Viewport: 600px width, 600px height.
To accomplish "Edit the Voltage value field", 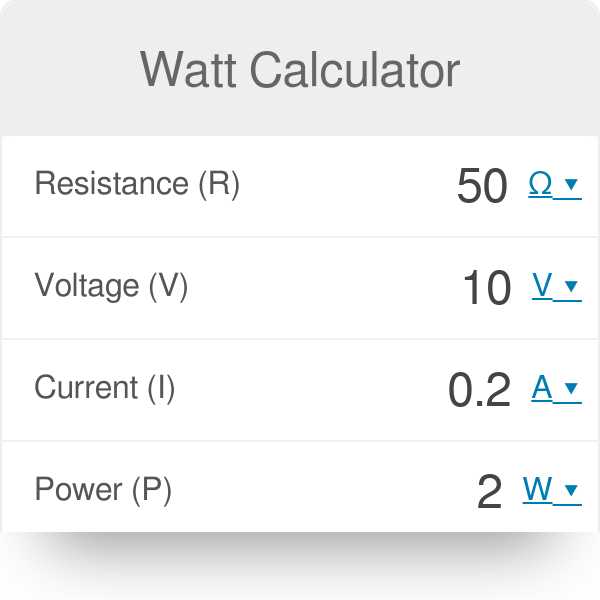I will point(487,288).
